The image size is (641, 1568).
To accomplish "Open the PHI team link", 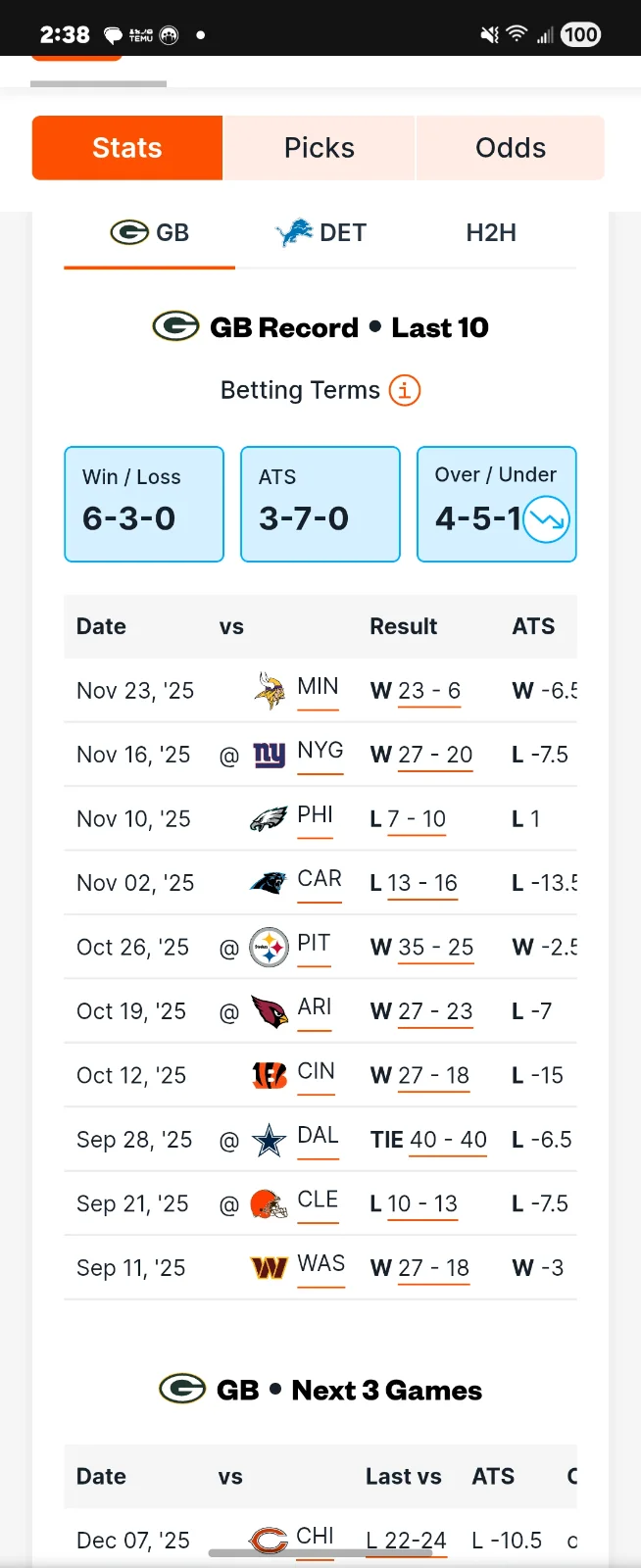I will (x=315, y=815).
